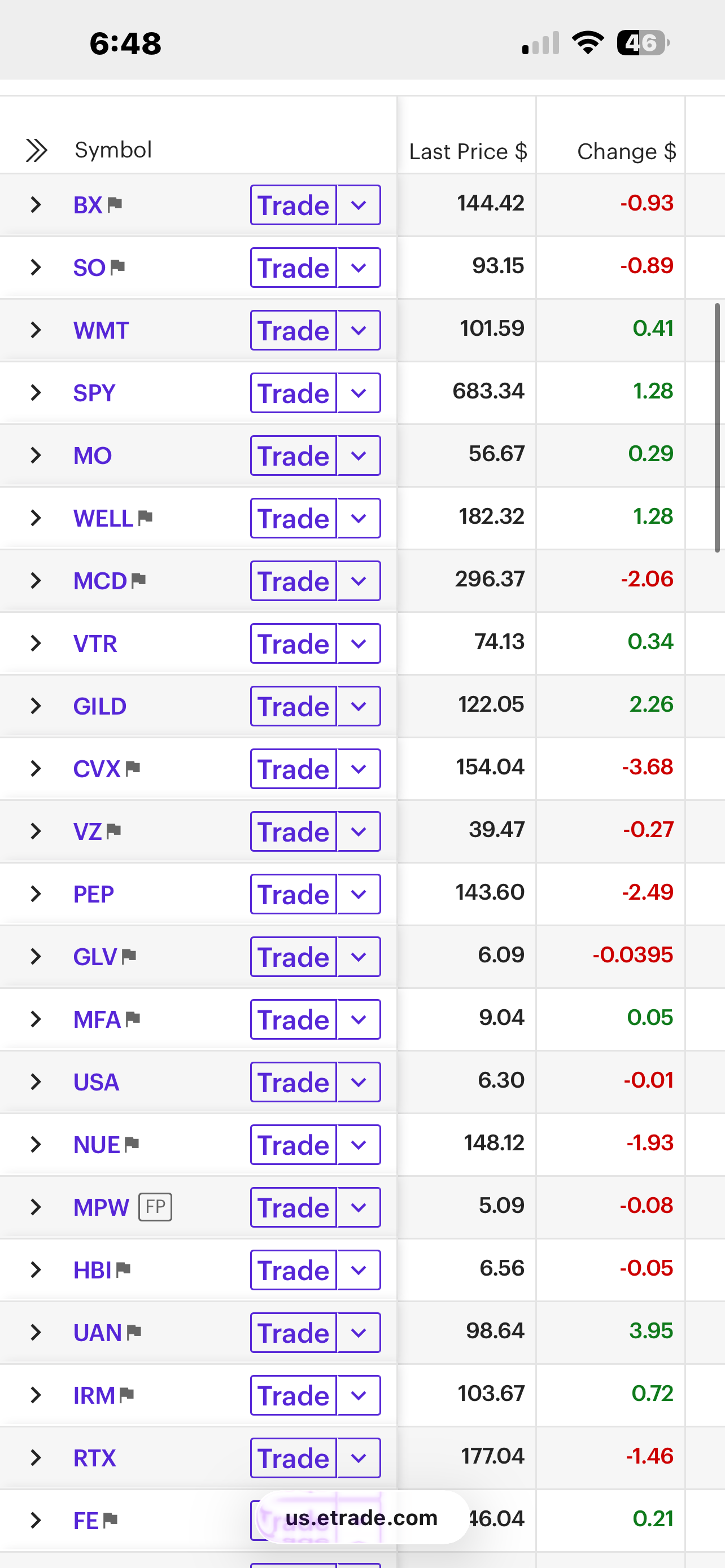The width and height of the screenshot is (725, 1568).
Task: Open the trade dropdown arrow for WMT
Action: click(359, 331)
